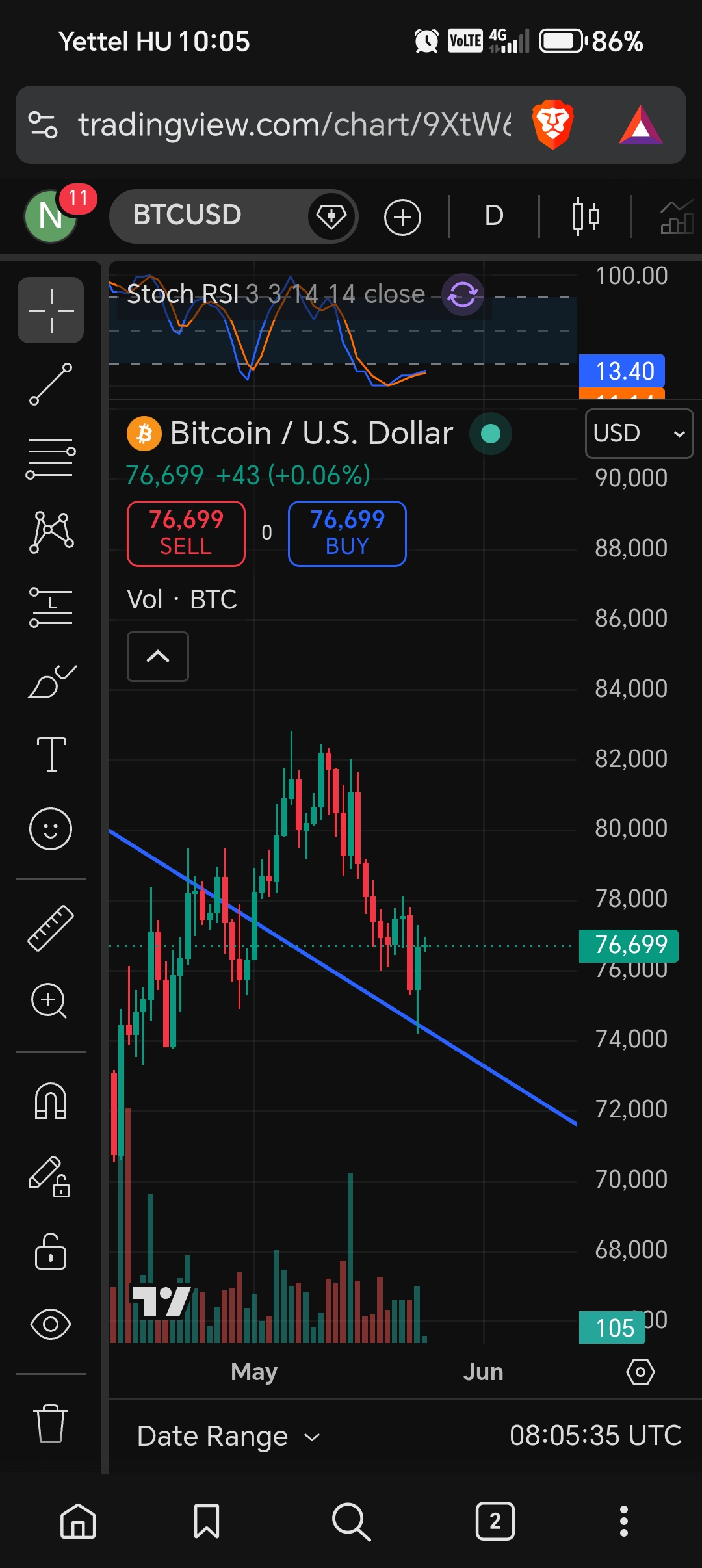The width and height of the screenshot is (702, 1568).
Task: Remove drawings with the trash icon
Action: tap(51, 1423)
